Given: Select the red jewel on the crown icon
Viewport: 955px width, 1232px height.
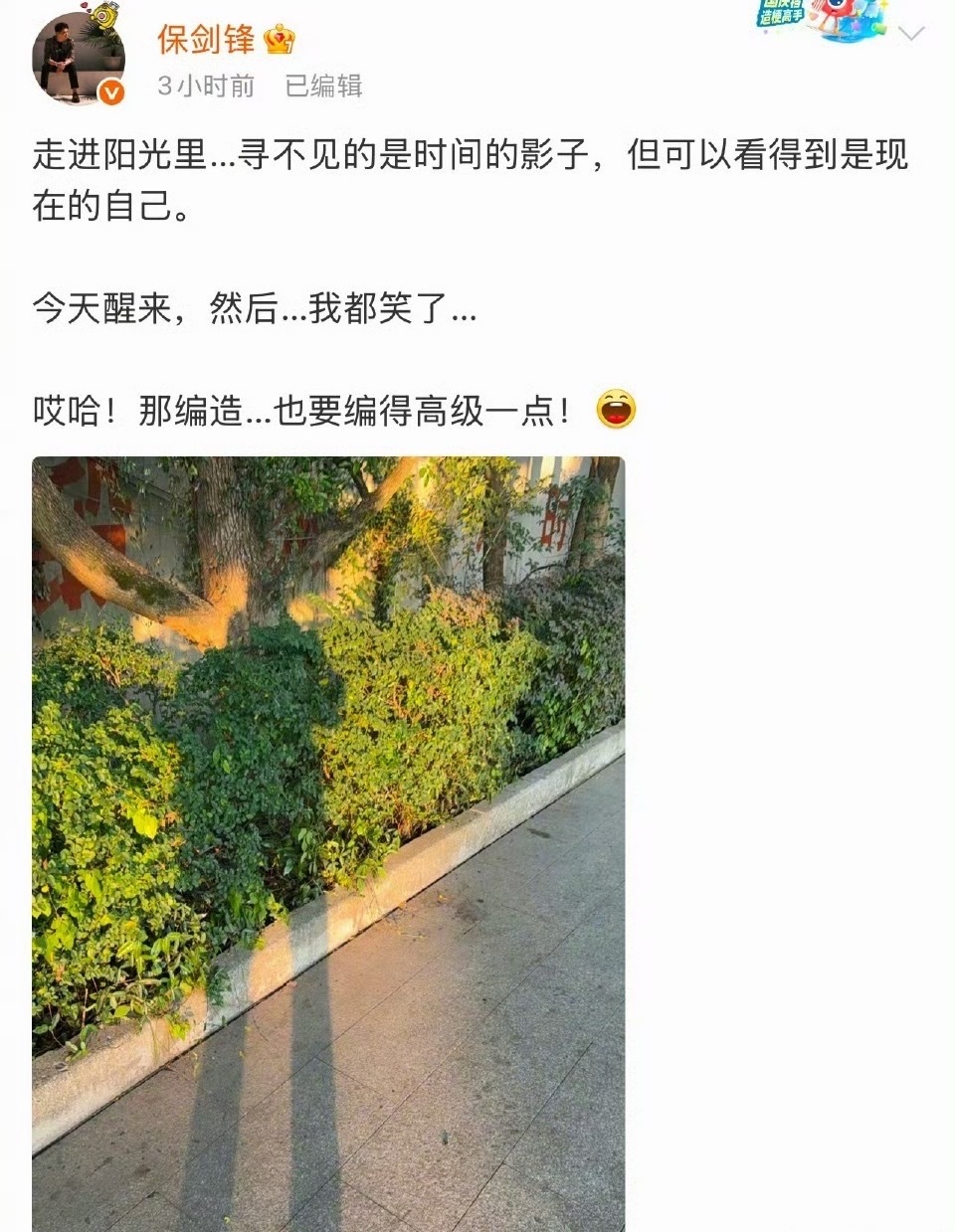Looking at the screenshot, I should click(x=281, y=37).
